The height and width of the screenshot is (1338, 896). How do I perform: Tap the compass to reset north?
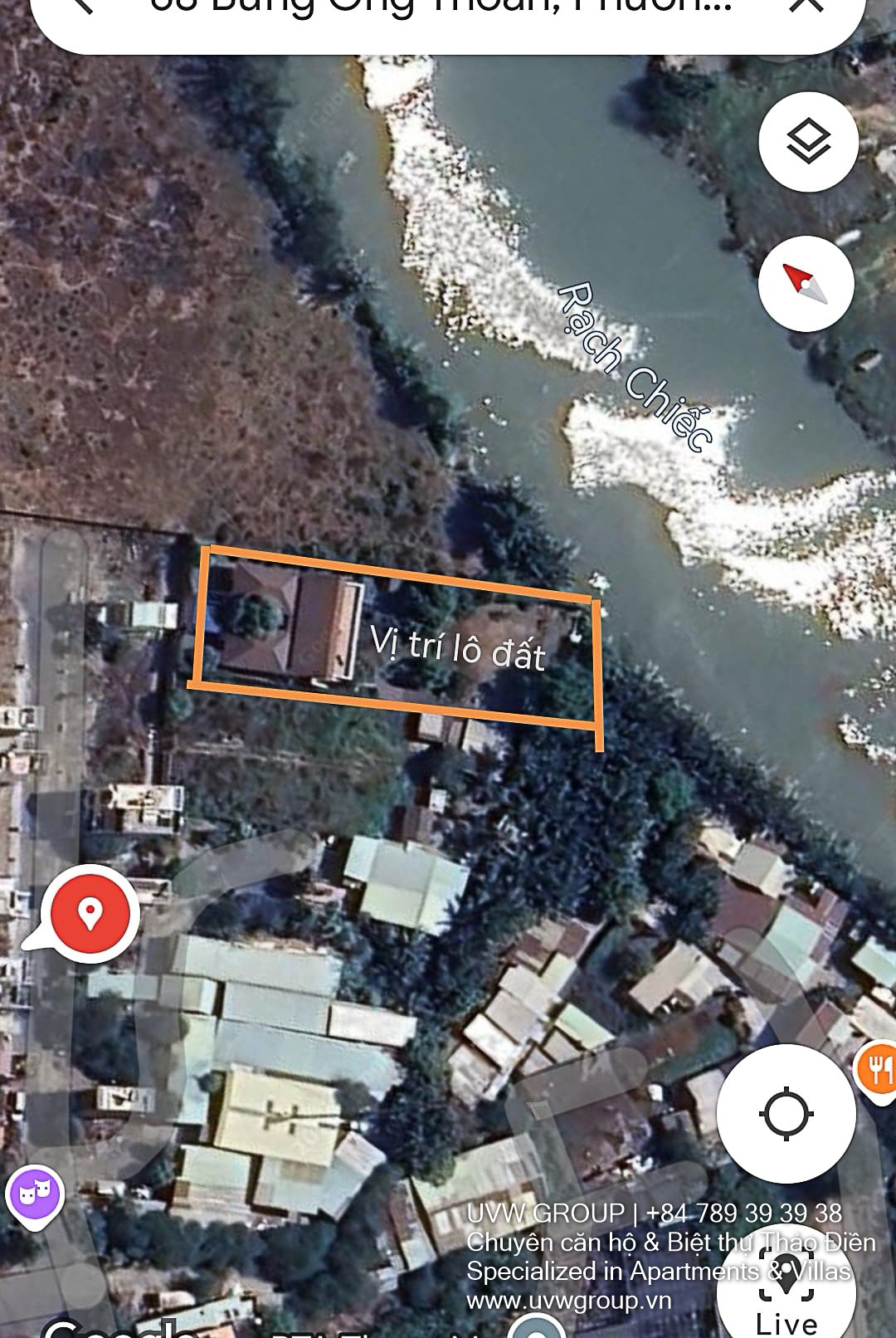point(806,284)
